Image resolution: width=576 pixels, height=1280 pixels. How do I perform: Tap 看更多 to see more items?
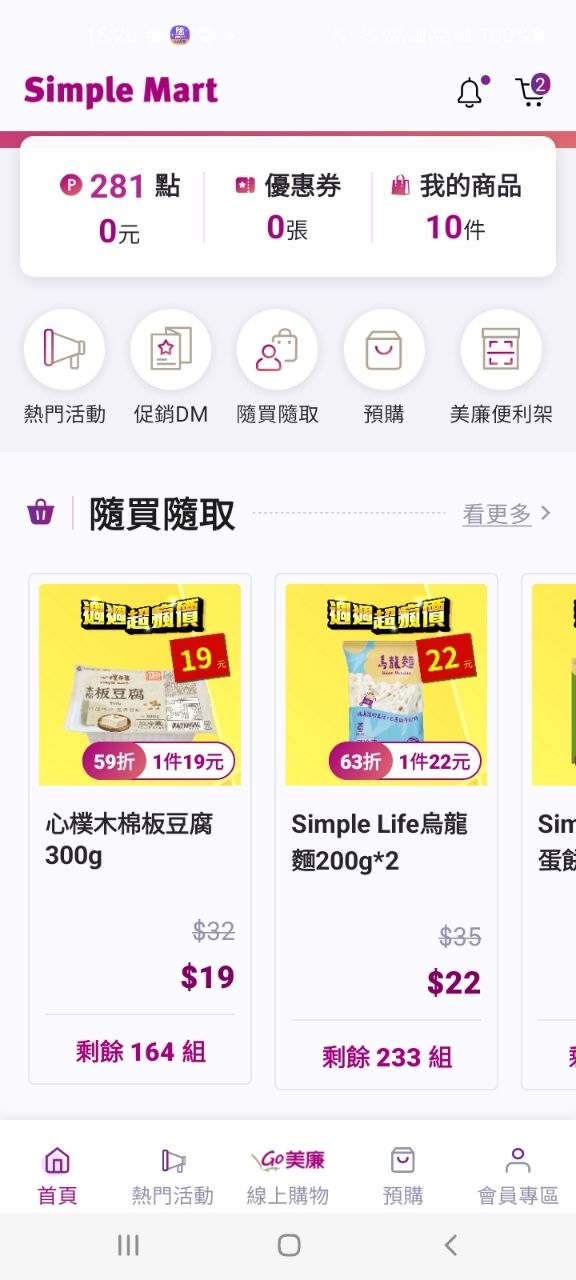click(507, 514)
